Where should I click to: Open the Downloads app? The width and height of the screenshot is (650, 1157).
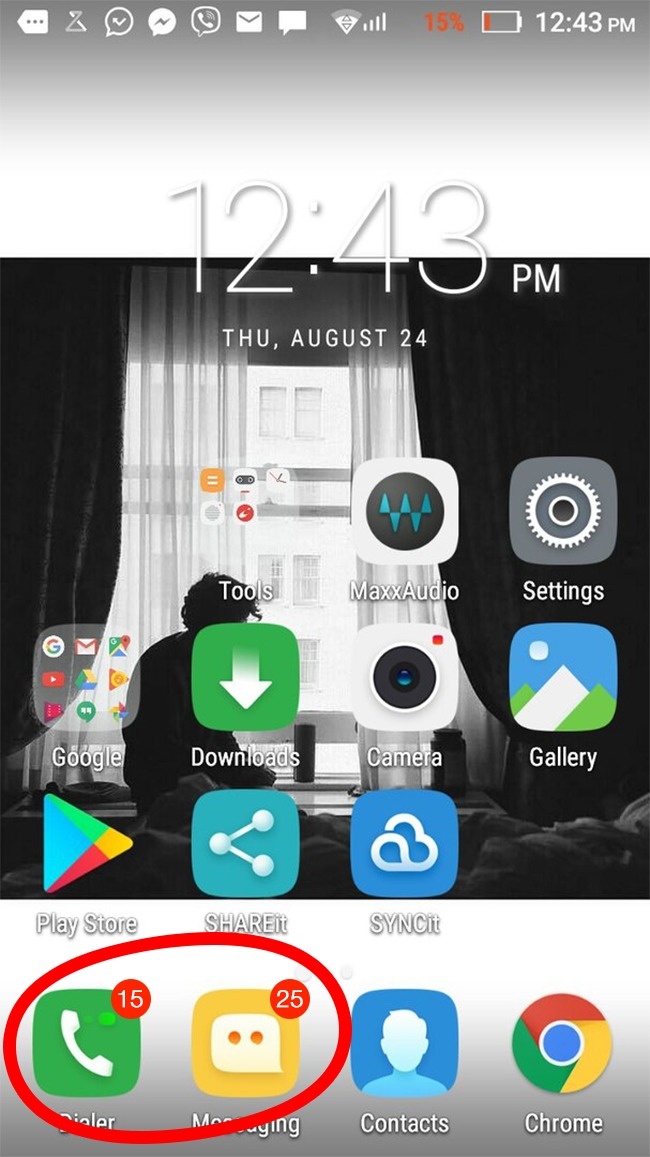245,678
